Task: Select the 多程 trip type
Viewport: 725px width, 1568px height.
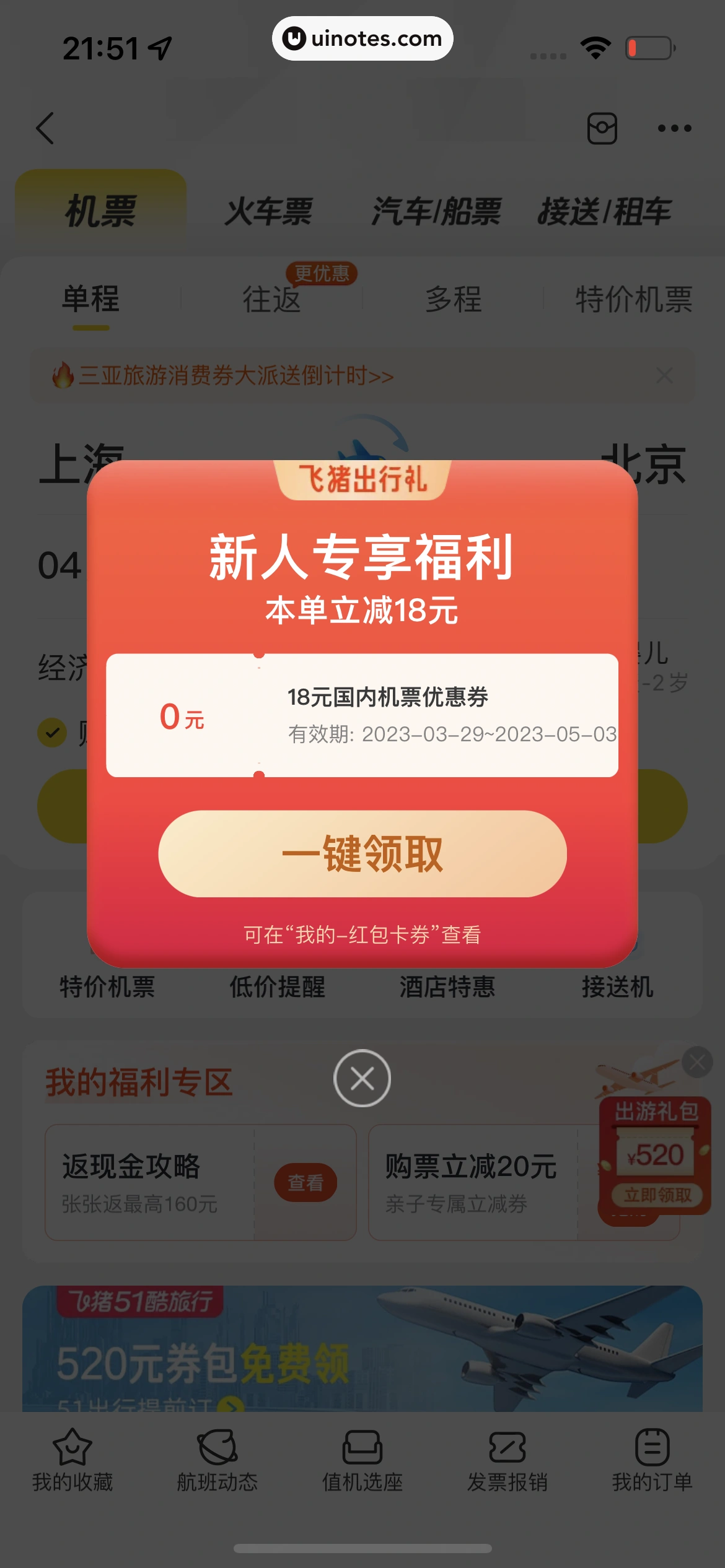Action: 453,299
